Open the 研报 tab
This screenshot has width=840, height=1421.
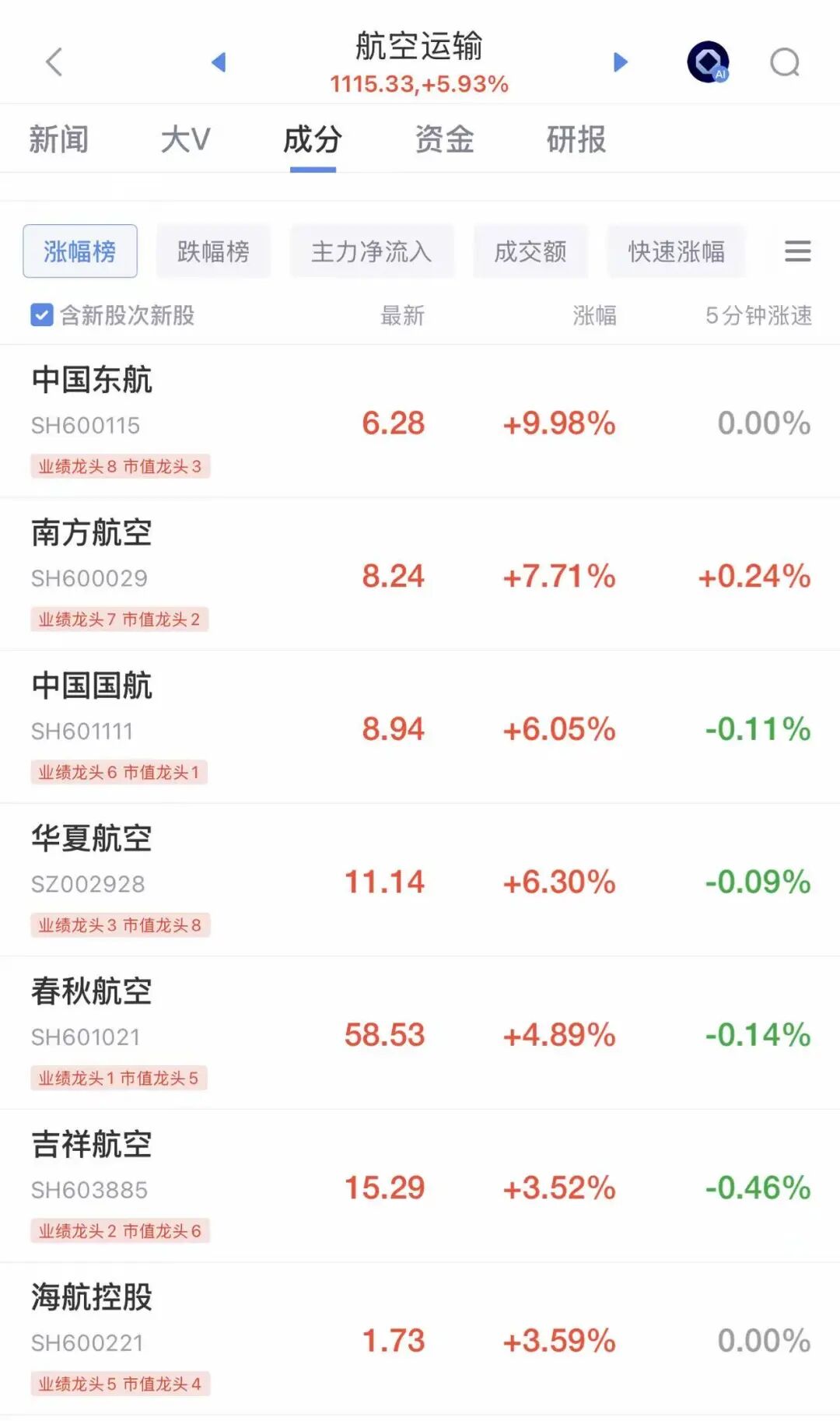tap(576, 140)
